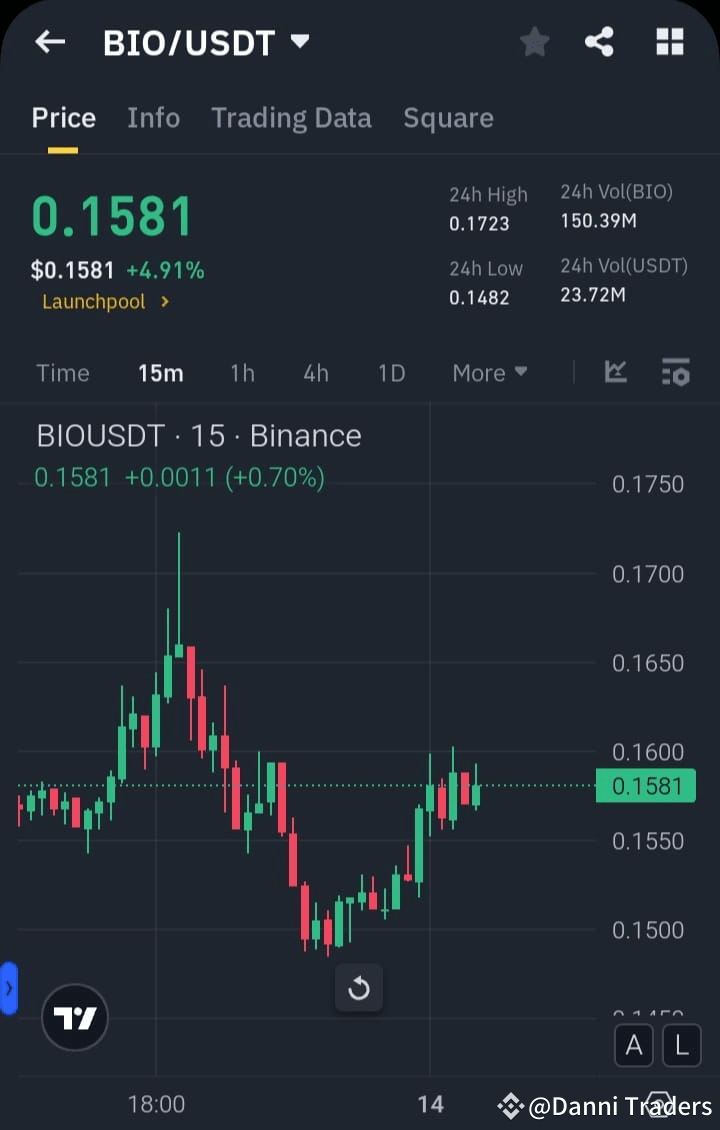The width and height of the screenshot is (720, 1130).
Task: Open the Launchpool link
Action: (105, 301)
